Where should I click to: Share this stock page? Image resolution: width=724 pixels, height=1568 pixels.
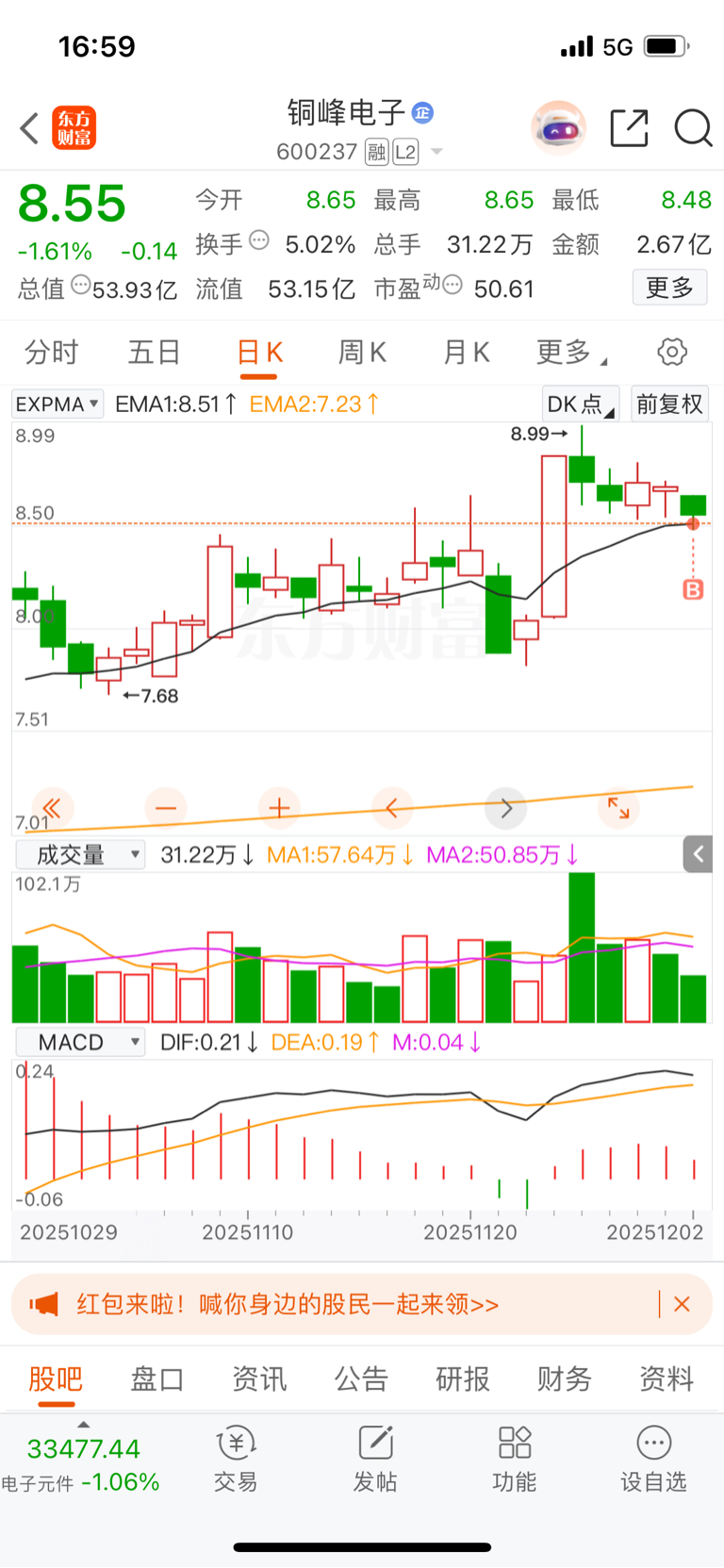(x=629, y=128)
